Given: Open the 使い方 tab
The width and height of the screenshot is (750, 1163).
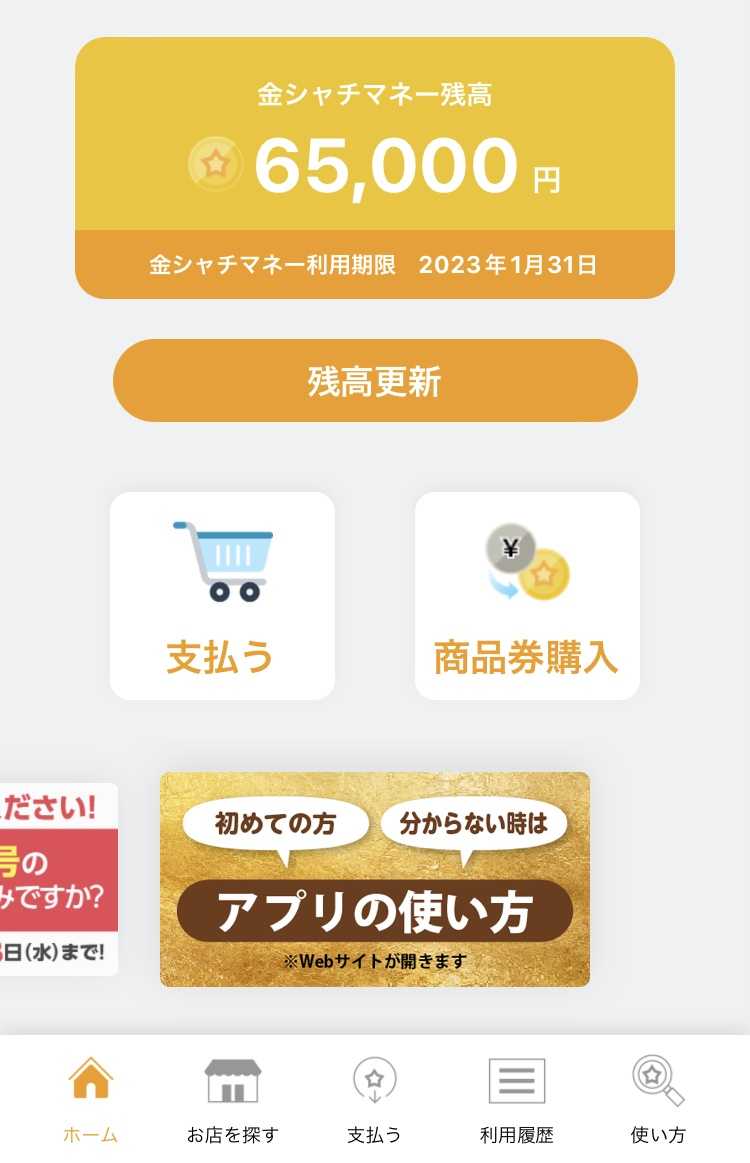Looking at the screenshot, I should (658, 1100).
